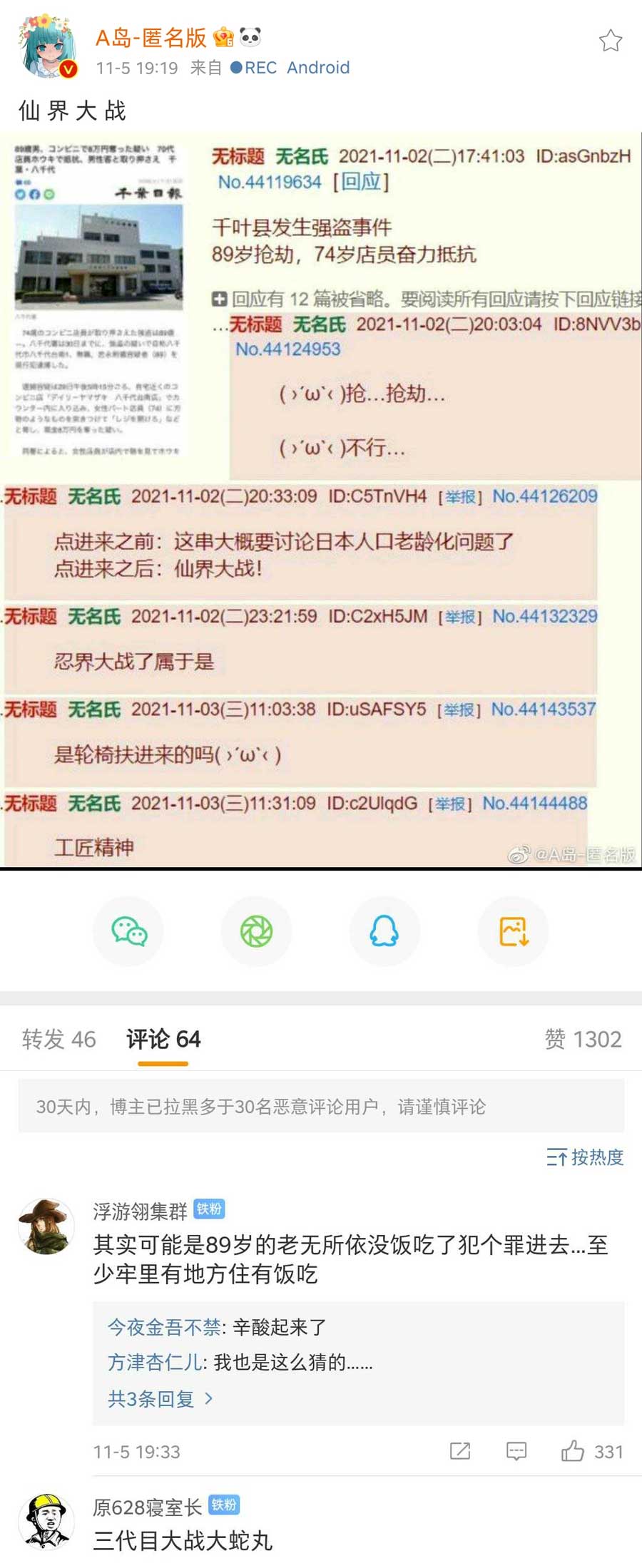Reply to 浮游翎集群's comment
Image resolution: width=642 pixels, height=1568 pixels.
[x=516, y=1451]
